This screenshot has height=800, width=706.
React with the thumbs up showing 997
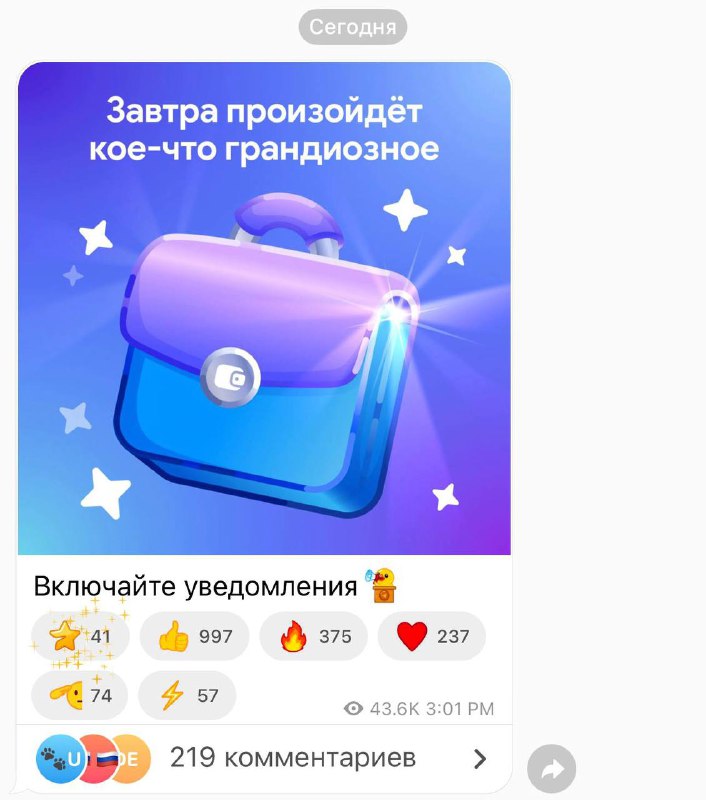point(194,637)
